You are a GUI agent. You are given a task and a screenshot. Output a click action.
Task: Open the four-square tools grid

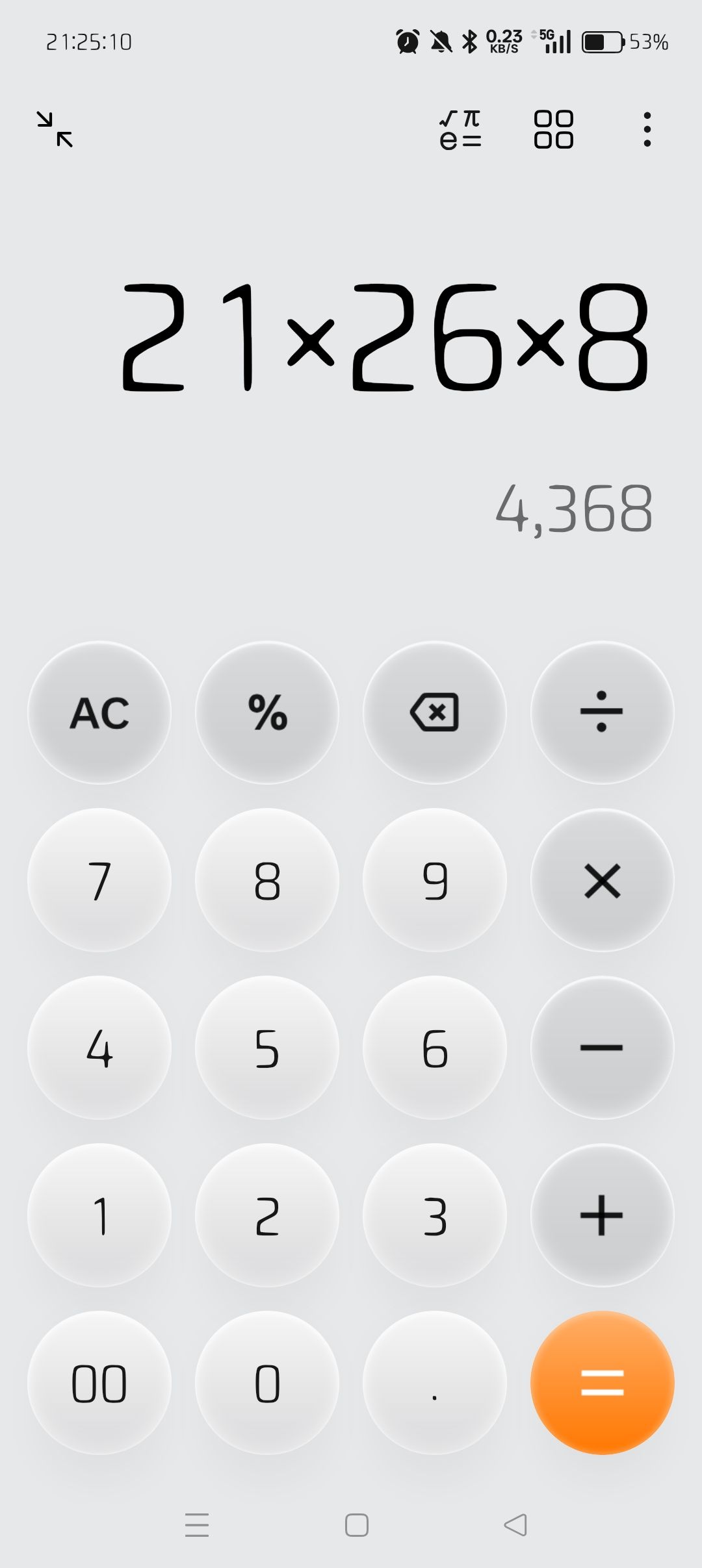click(553, 129)
